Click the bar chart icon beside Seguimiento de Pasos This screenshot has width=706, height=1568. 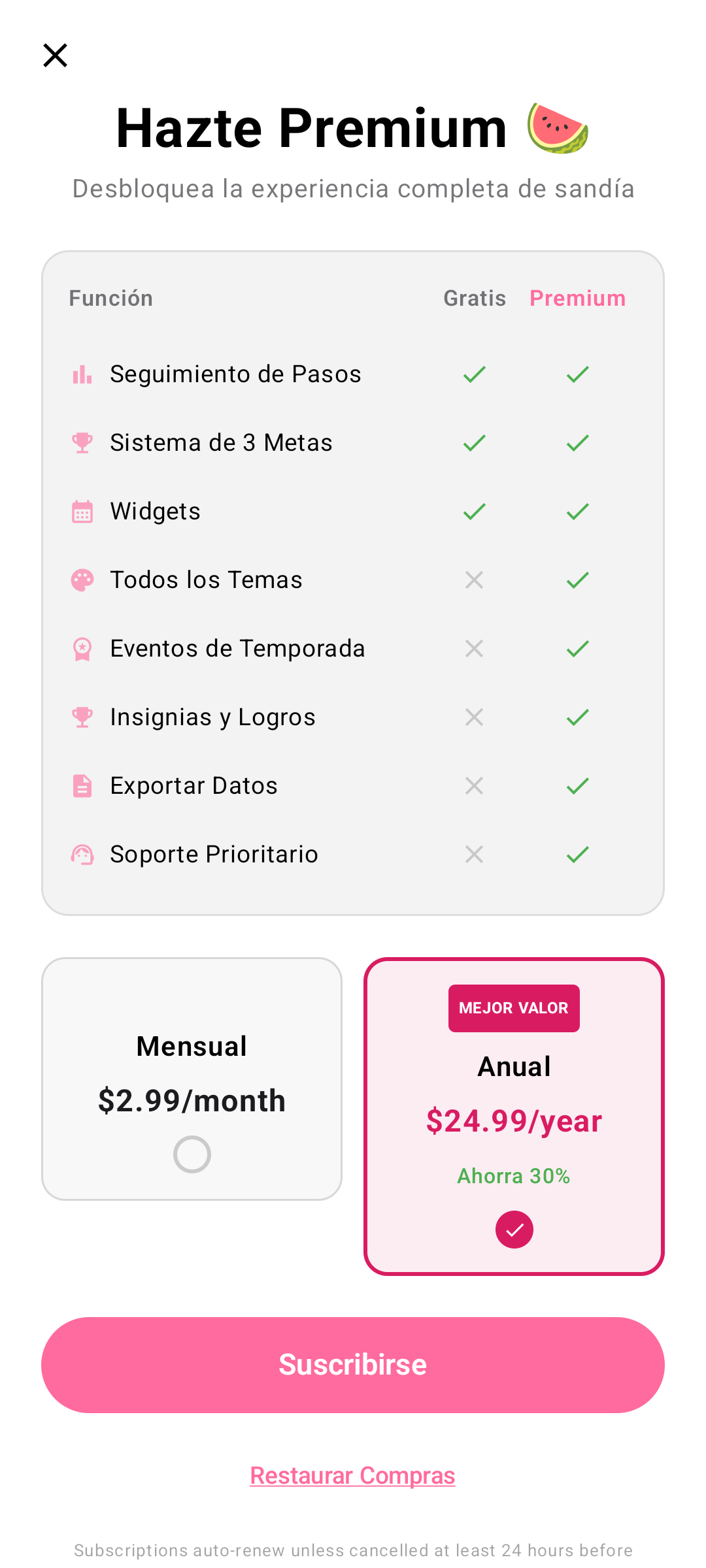tap(81, 374)
